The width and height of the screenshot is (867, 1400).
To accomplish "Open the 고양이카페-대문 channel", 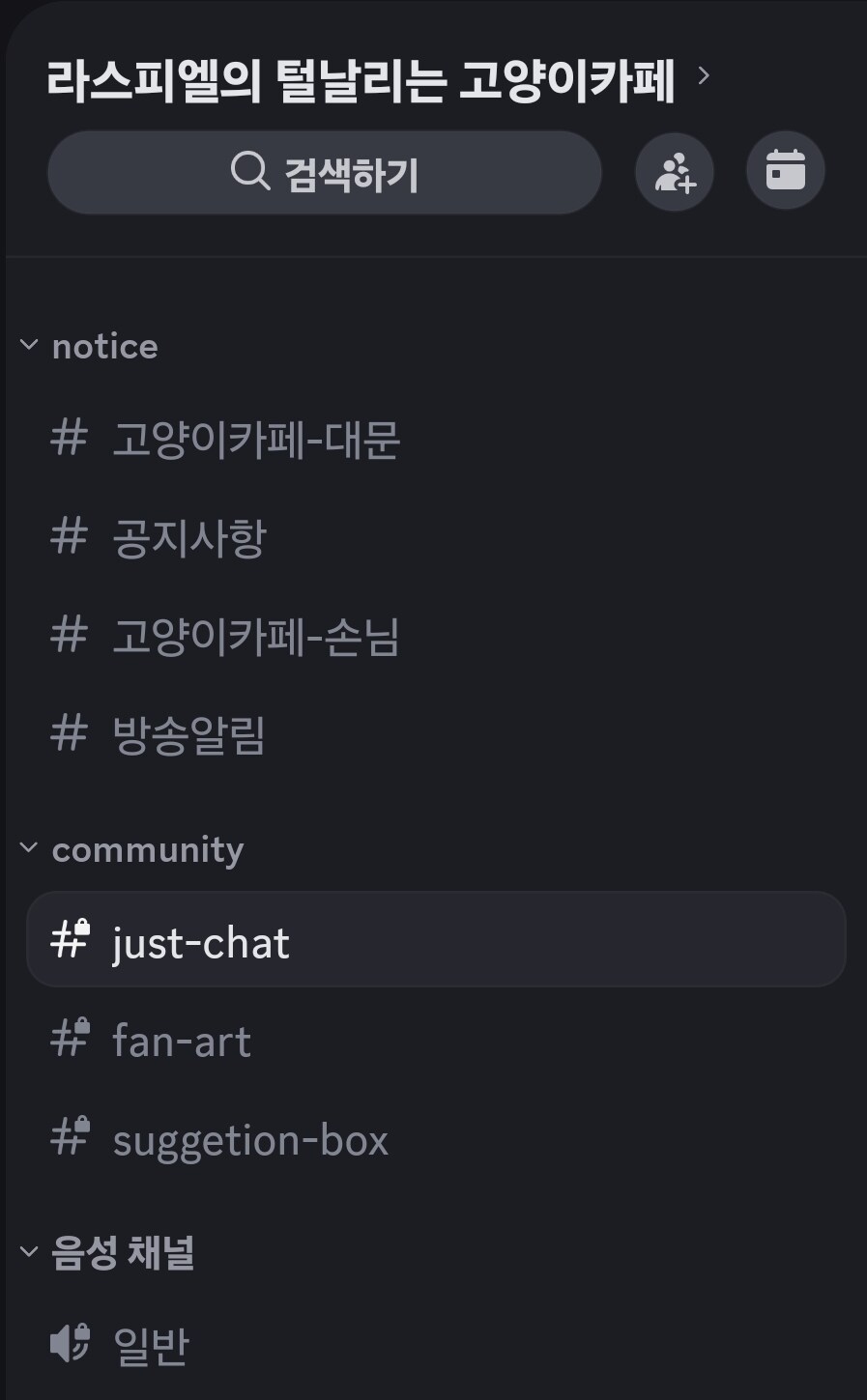I will [256, 440].
